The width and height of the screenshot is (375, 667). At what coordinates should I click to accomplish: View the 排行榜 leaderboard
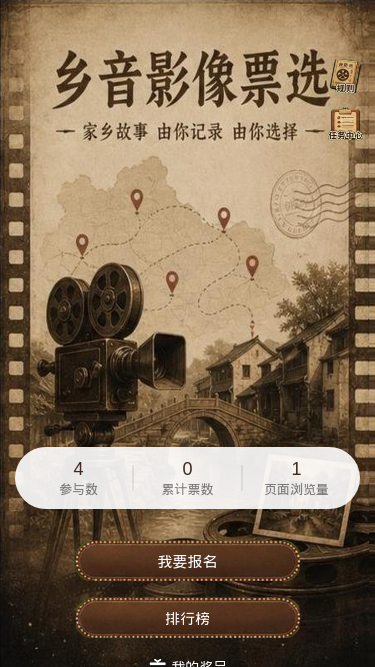188,618
